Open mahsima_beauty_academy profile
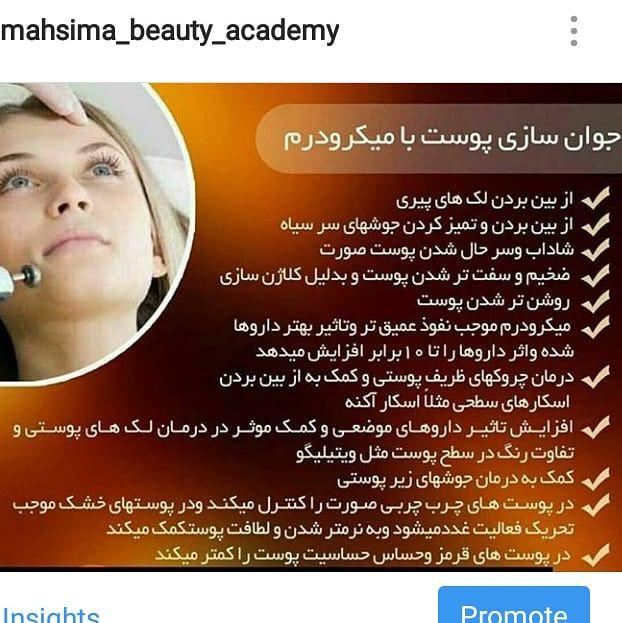Screen dimensions: 622x623 [x=170, y=31]
